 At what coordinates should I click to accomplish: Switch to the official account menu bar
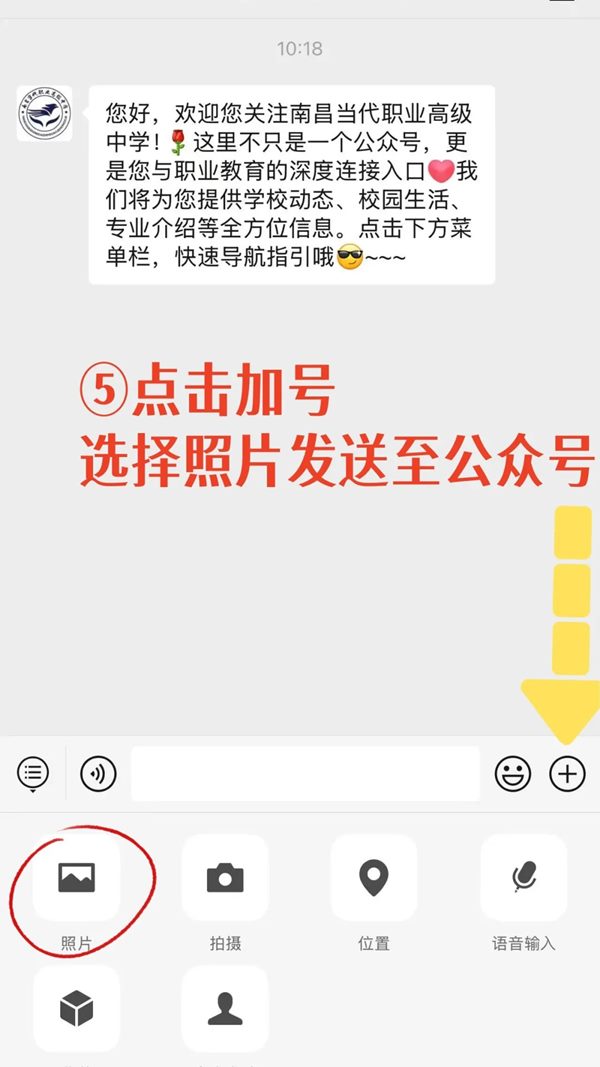(33, 773)
